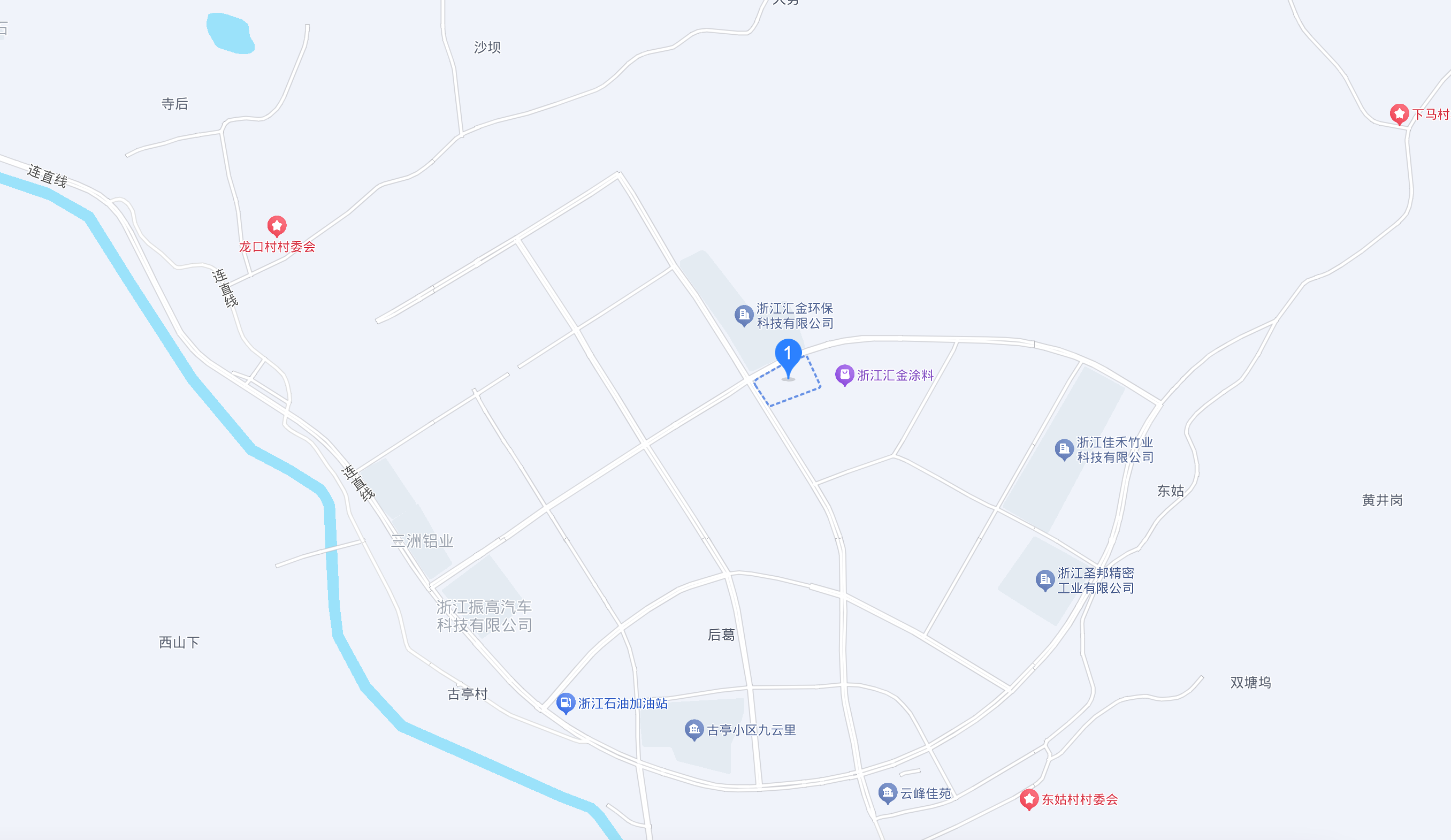The height and width of the screenshot is (840, 1451).
Task: Open the 浙江圣邦精密工业有限公司 marker
Action: point(1044,580)
